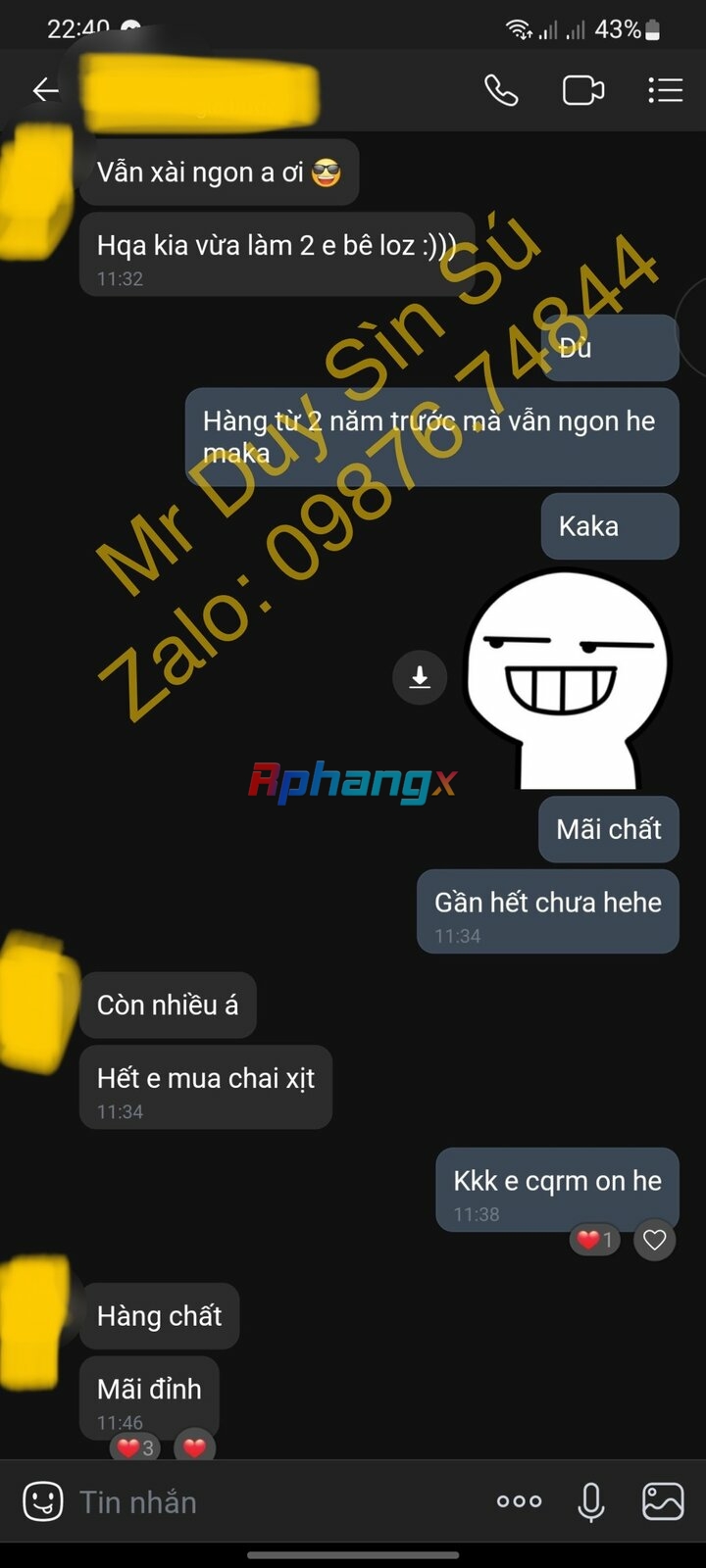Open more options with three dots
This screenshot has width=706, height=1568.
tap(519, 1501)
